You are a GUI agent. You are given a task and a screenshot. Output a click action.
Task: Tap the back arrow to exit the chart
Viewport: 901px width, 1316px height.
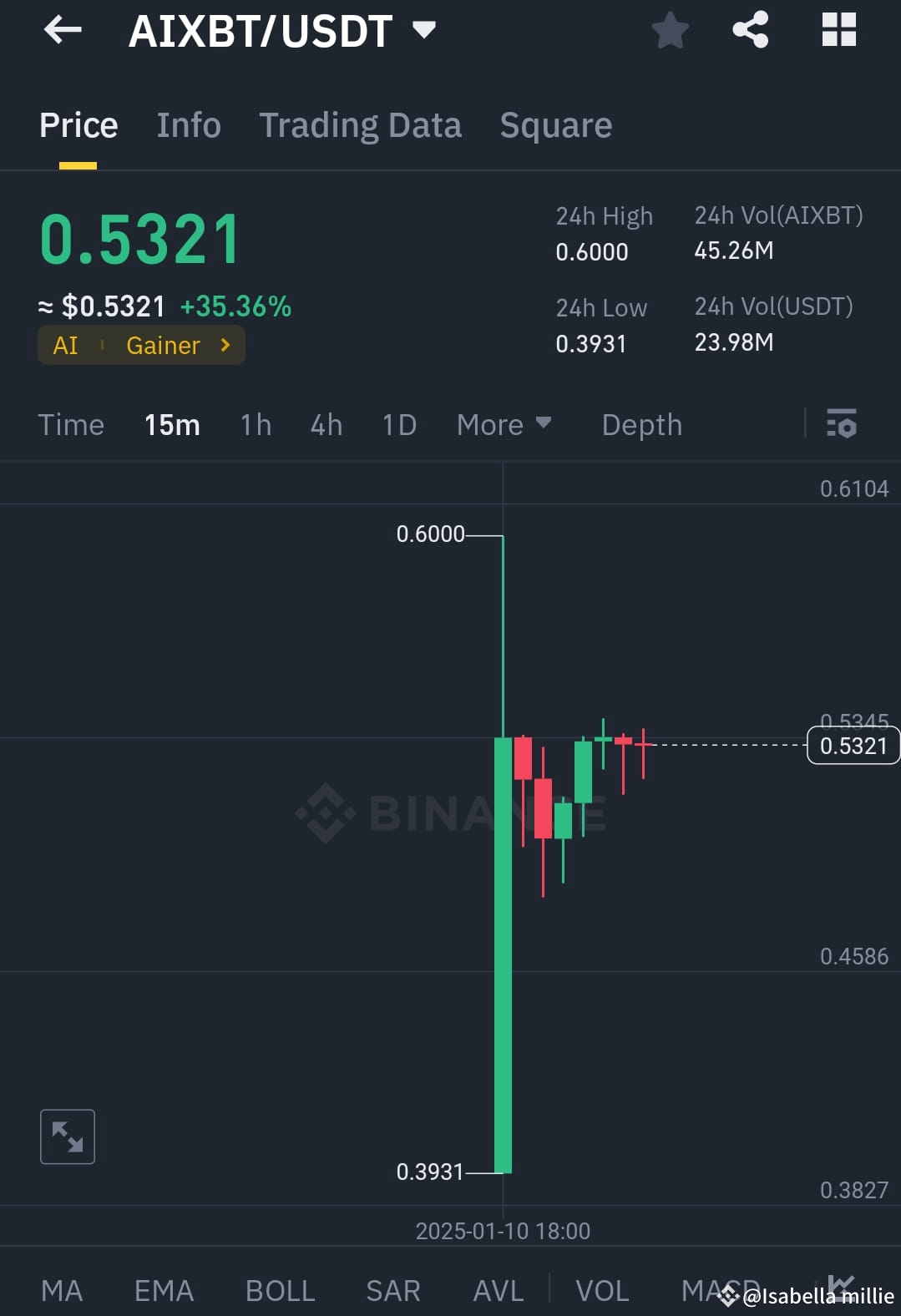62,30
